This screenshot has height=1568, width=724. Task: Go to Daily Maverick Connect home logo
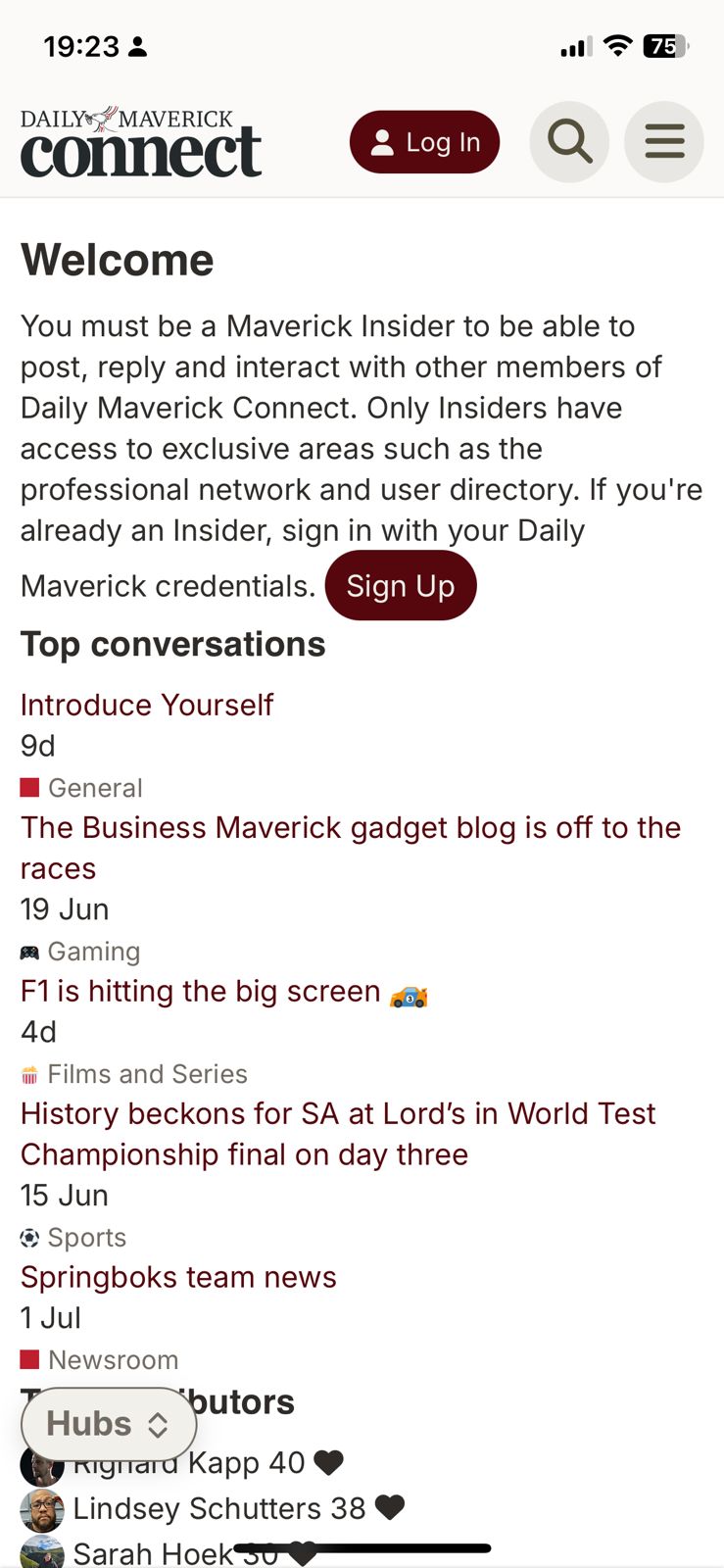[x=141, y=143]
